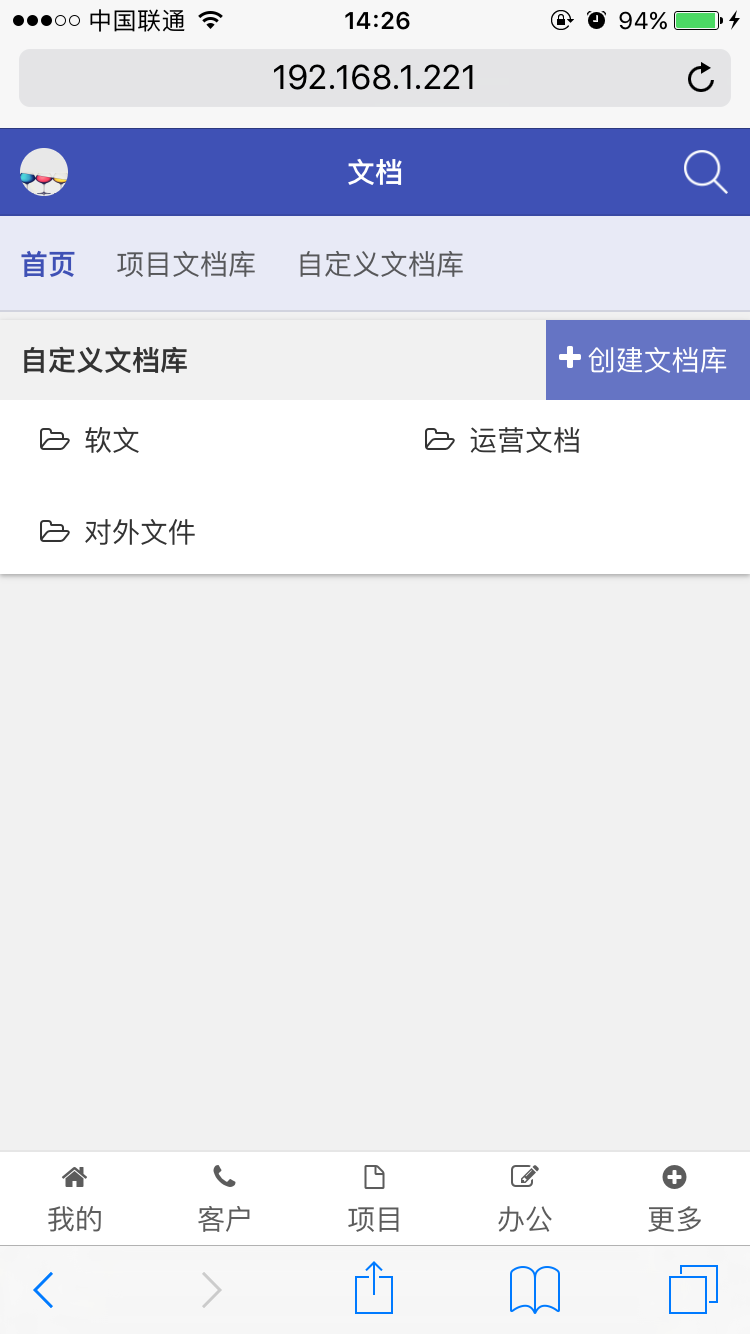The height and width of the screenshot is (1334, 750).
Task: Switch to the 项目文档库 tab
Action: click(x=186, y=265)
